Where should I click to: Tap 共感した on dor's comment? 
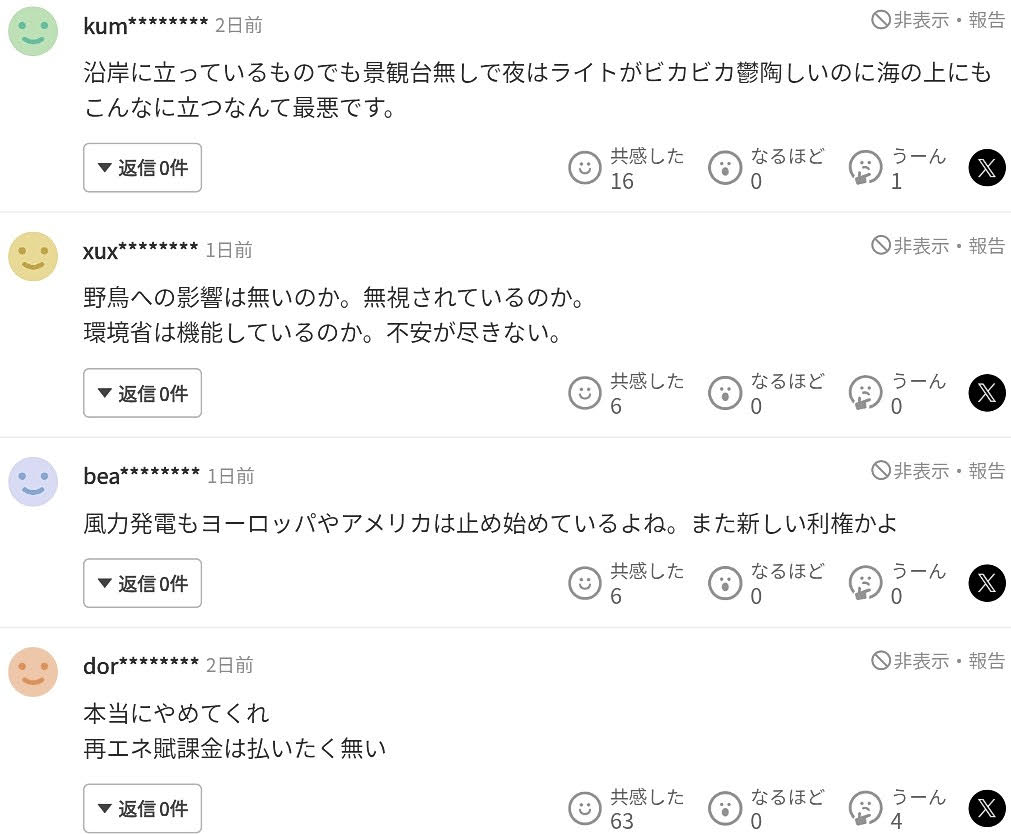pyautogui.click(x=585, y=808)
